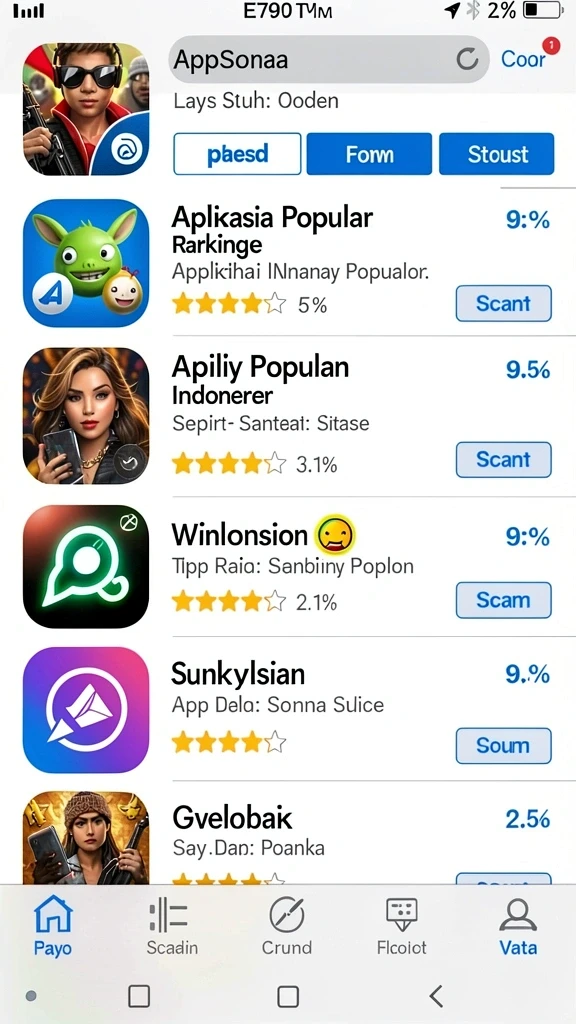576x1024 pixels.
Task: Open the Coor link with notification badge
Action: pyautogui.click(x=525, y=59)
